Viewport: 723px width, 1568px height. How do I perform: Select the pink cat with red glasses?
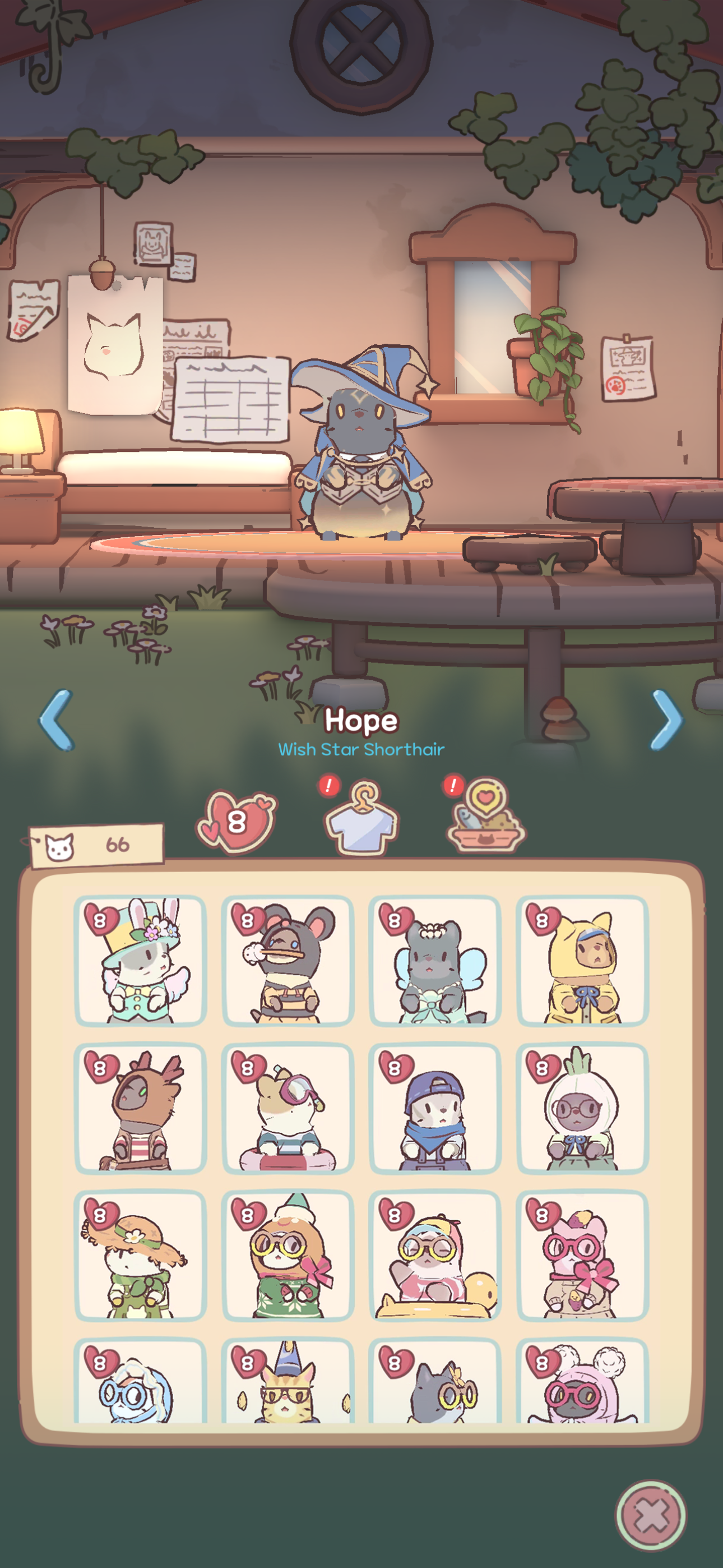(x=582, y=1255)
